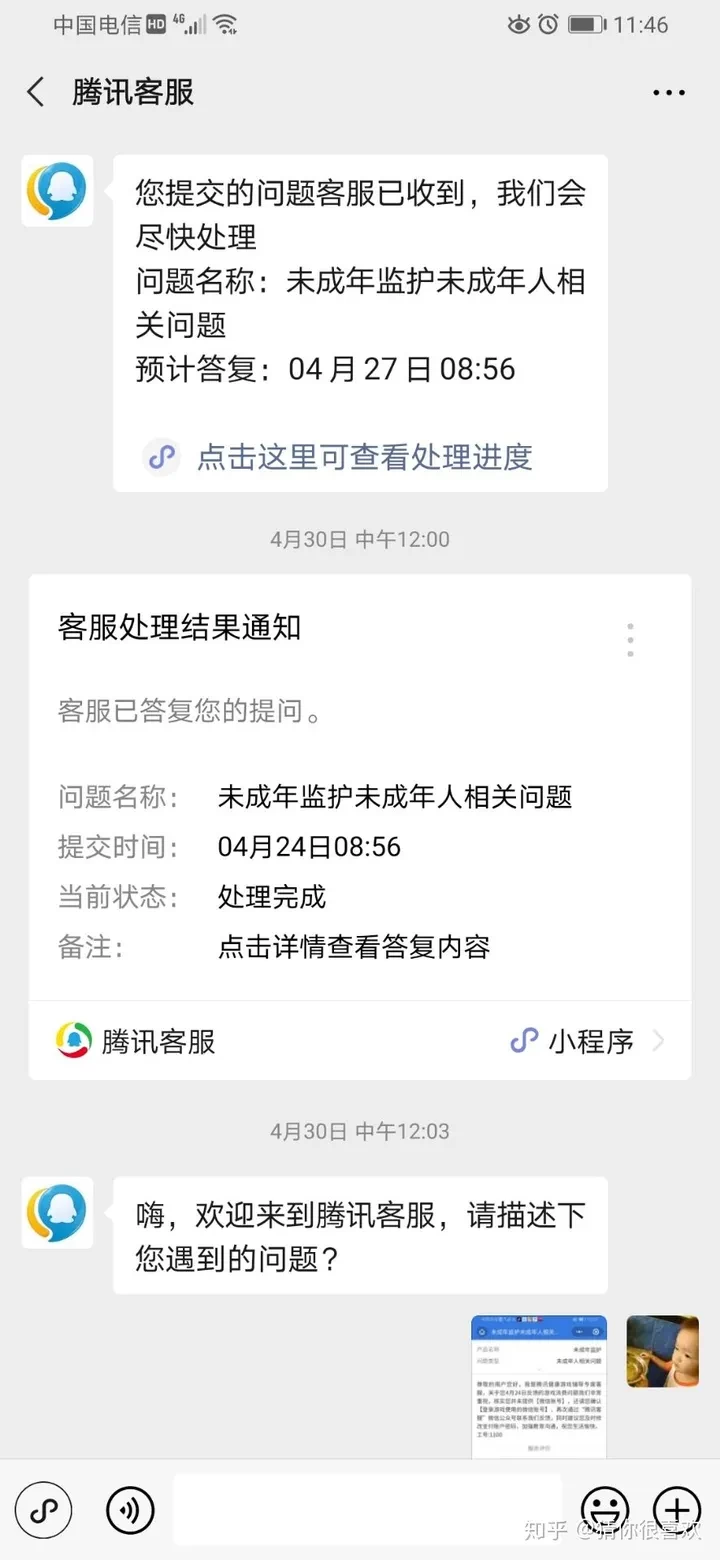The image size is (720, 1560).
Task: Tap 腾讯客服 avatar on the welcome message
Action: pyautogui.click(x=57, y=1212)
